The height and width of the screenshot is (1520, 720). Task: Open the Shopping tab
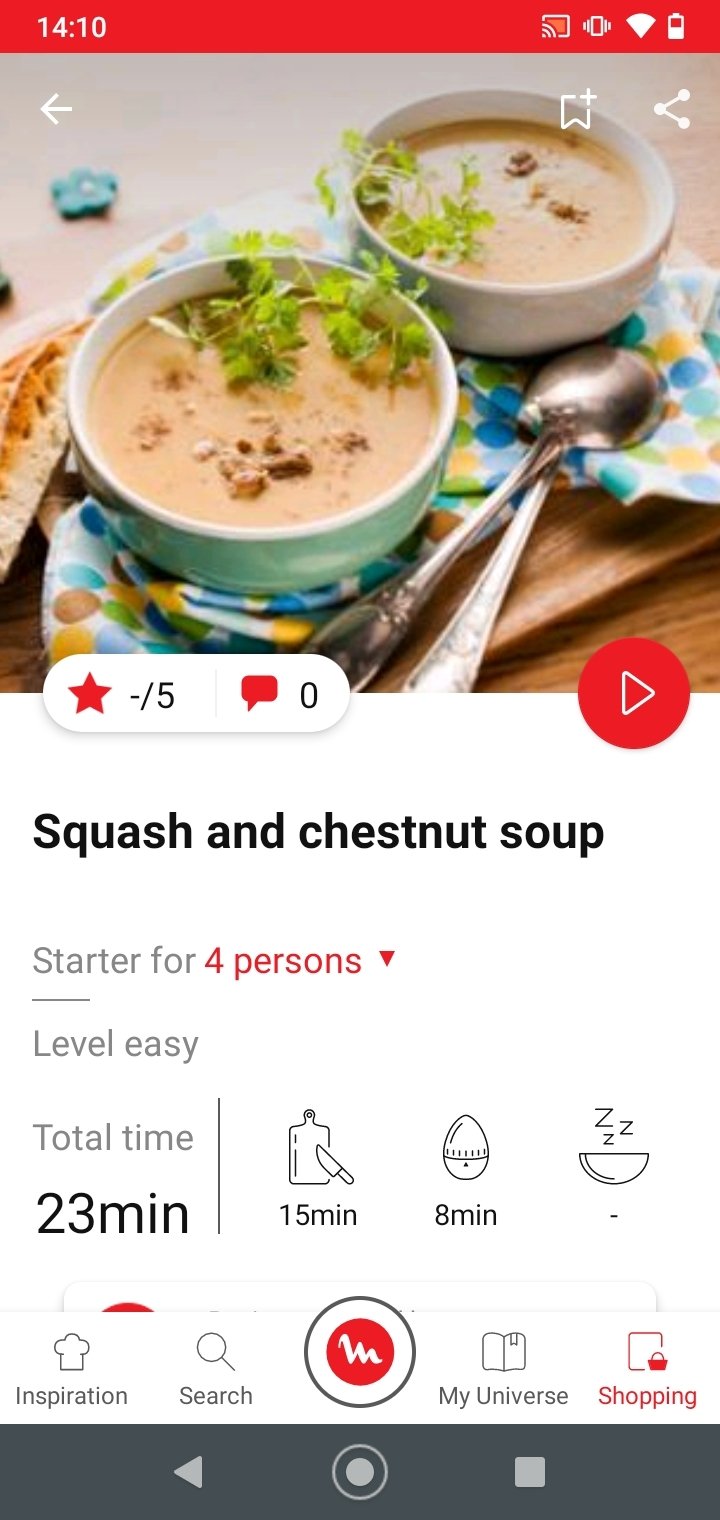point(647,1368)
